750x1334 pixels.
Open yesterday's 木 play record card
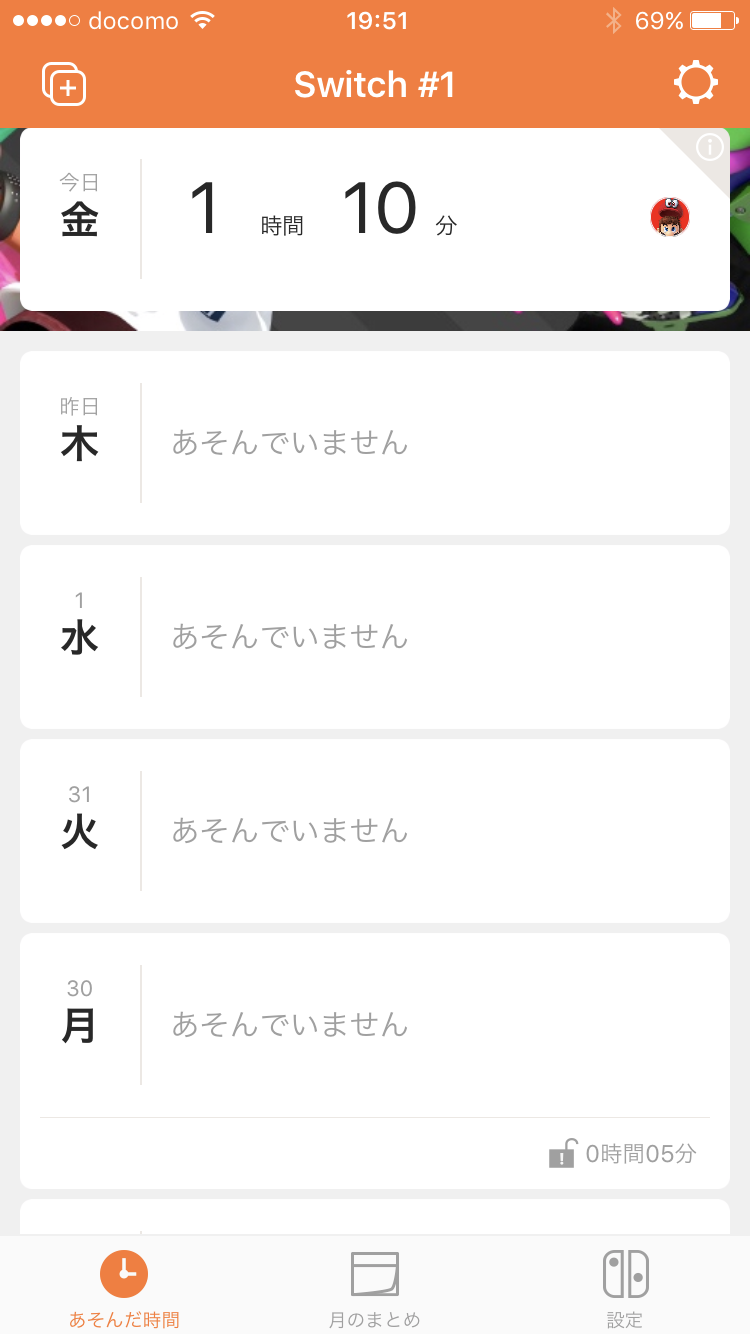[x=375, y=442]
